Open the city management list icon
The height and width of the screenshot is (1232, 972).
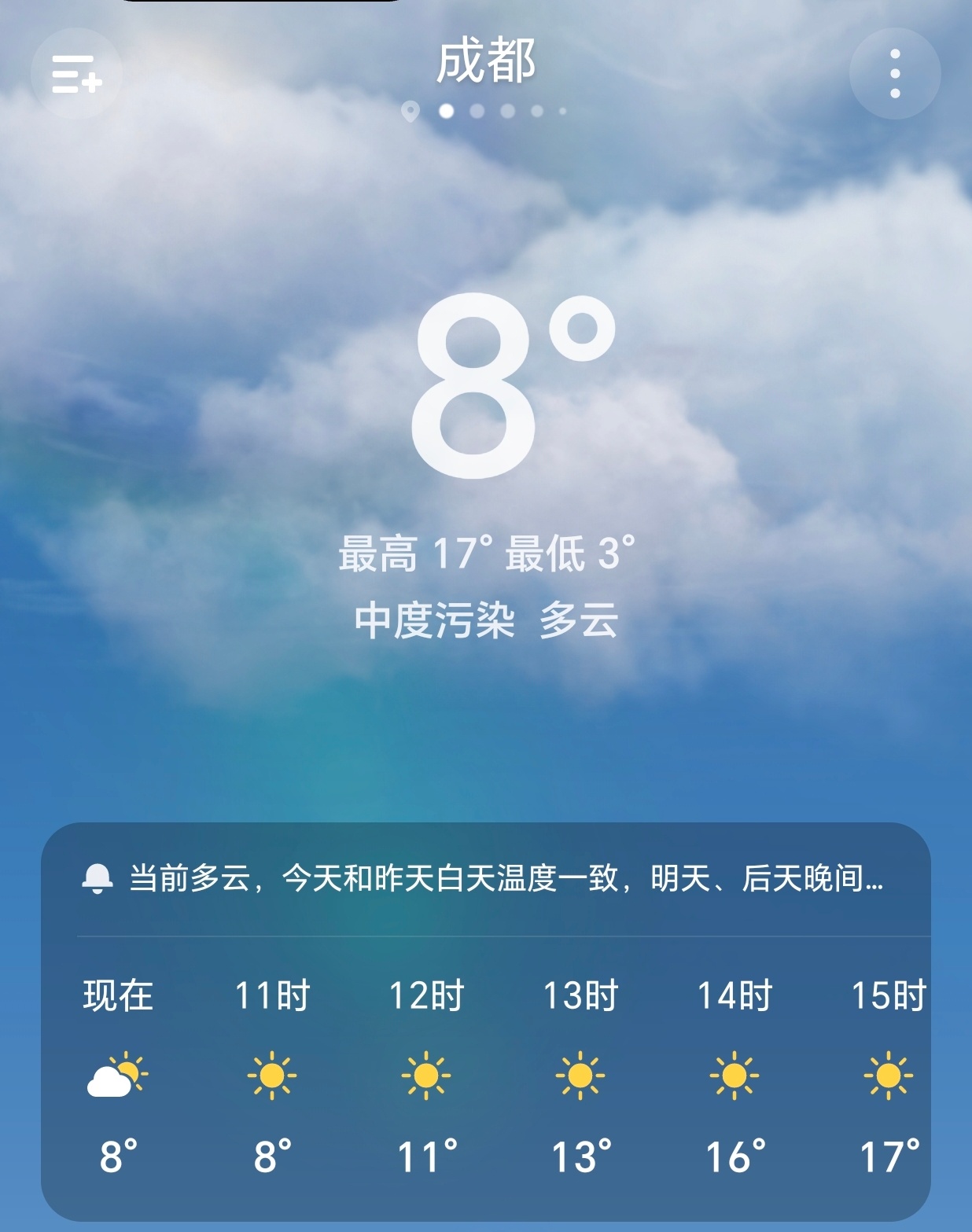click(x=79, y=72)
